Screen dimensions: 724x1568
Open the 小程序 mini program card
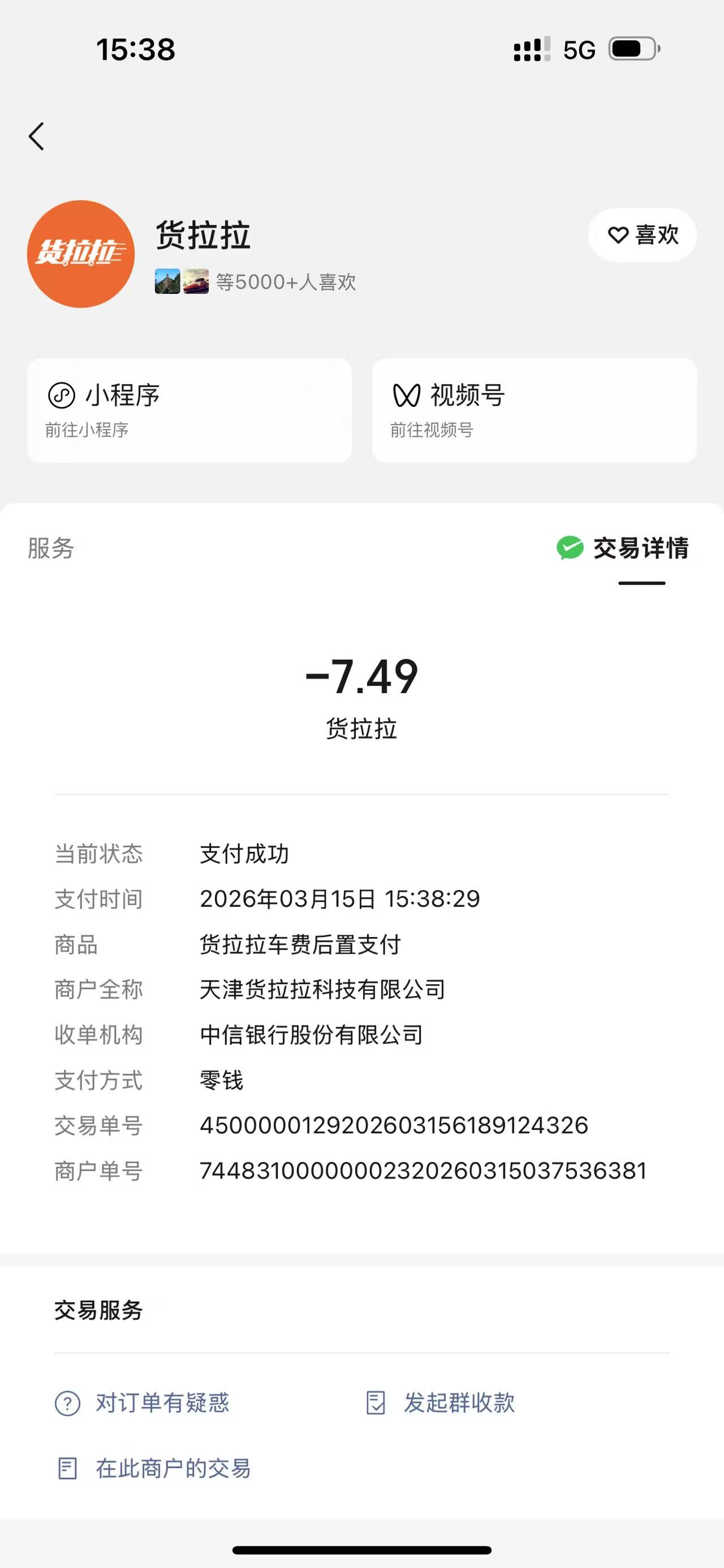click(x=189, y=410)
